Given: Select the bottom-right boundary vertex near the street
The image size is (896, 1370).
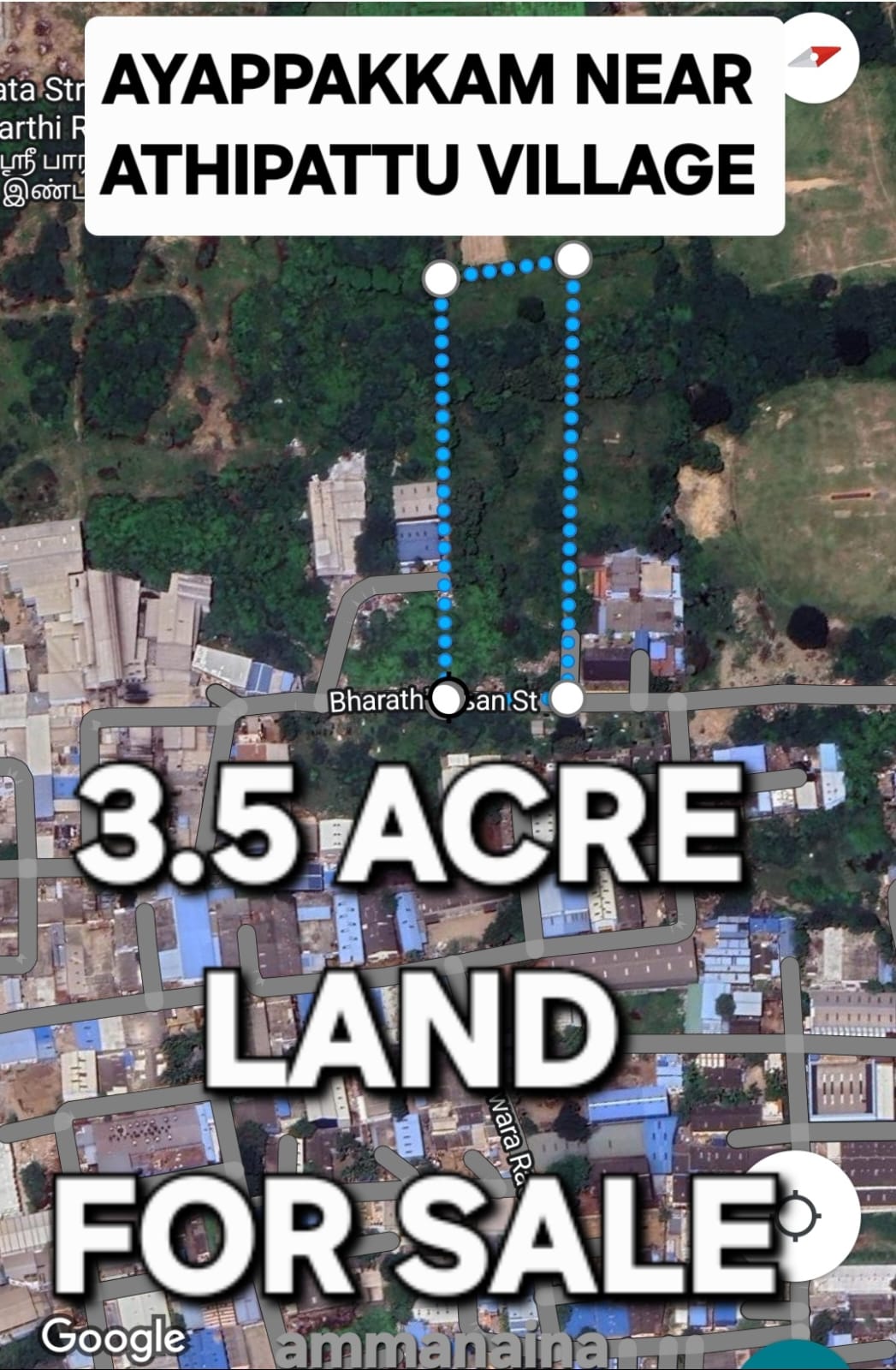Looking at the screenshot, I should 566,702.
